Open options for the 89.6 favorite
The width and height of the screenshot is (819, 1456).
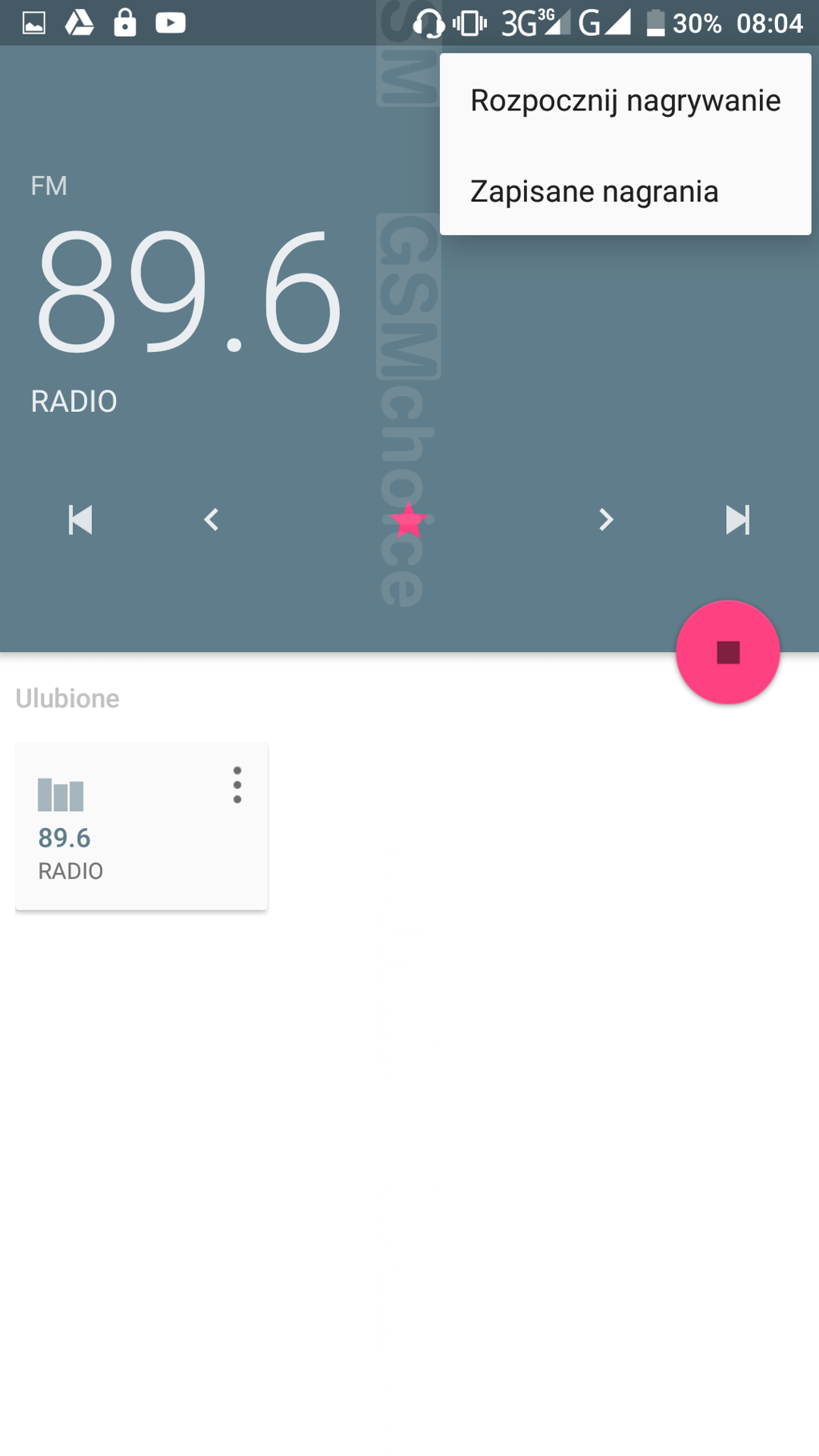(237, 785)
